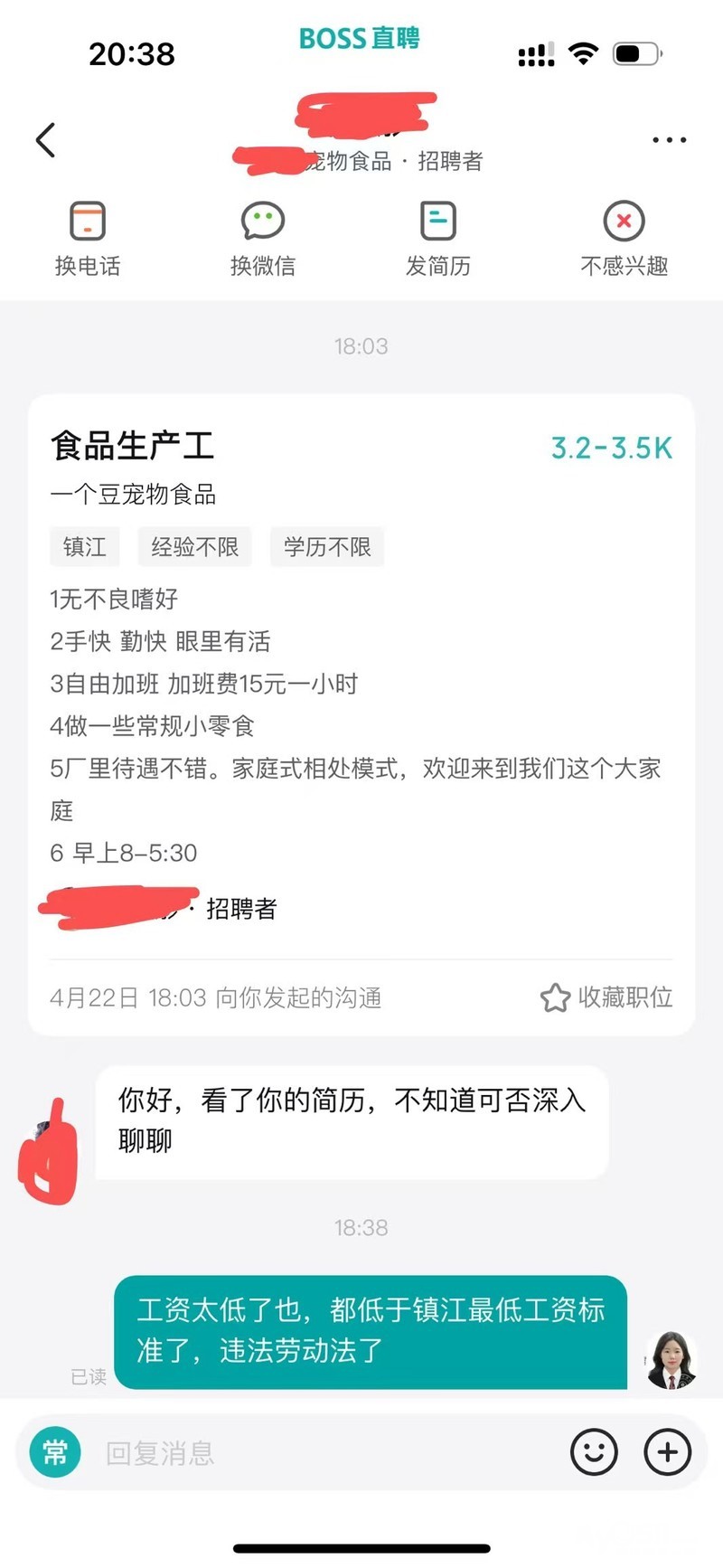Save job with 收藏职位
The image size is (723, 1568).
click(x=607, y=997)
